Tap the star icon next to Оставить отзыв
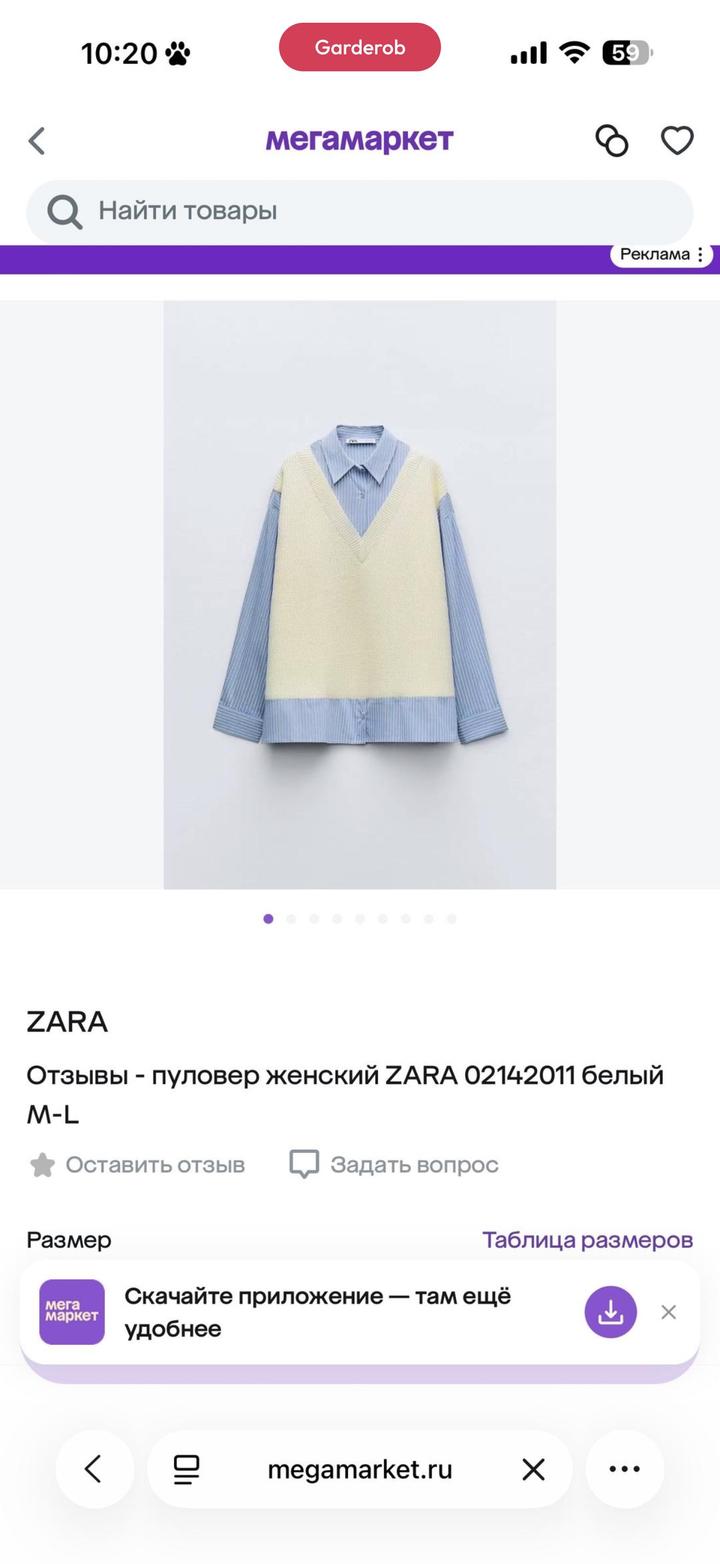The width and height of the screenshot is (720, 1564). (41, 1164)
